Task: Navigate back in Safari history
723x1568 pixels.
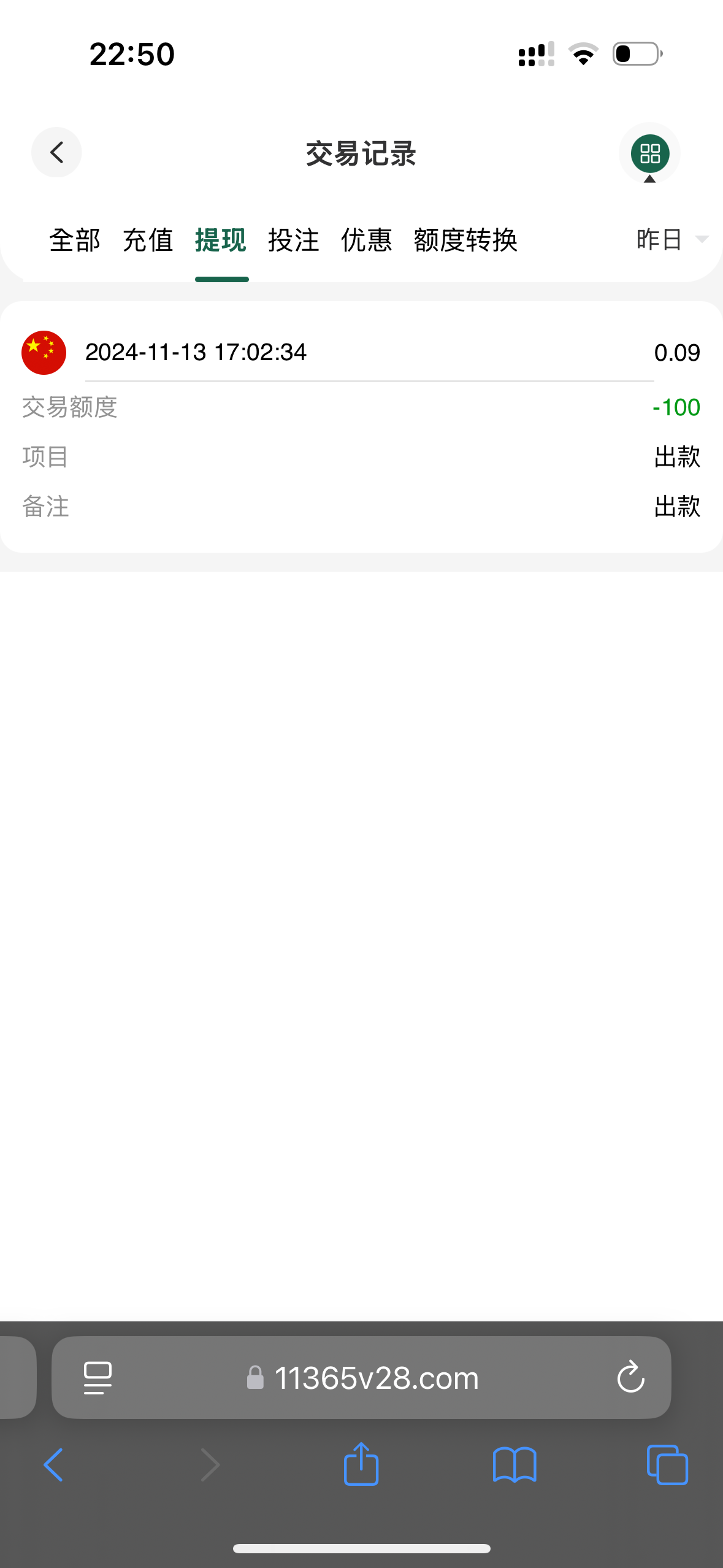Action: [x=54, y=1465]
